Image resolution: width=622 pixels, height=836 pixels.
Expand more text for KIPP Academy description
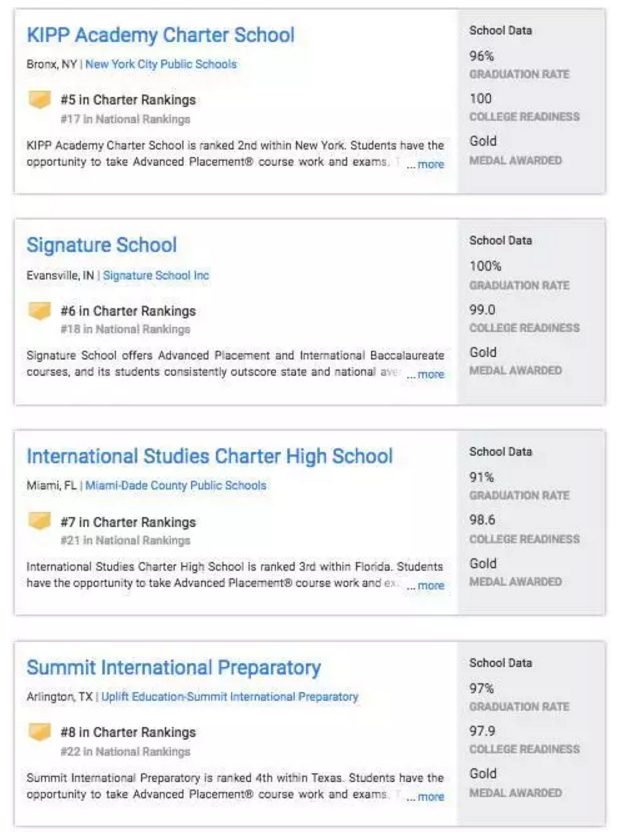(x=430, y=164)
